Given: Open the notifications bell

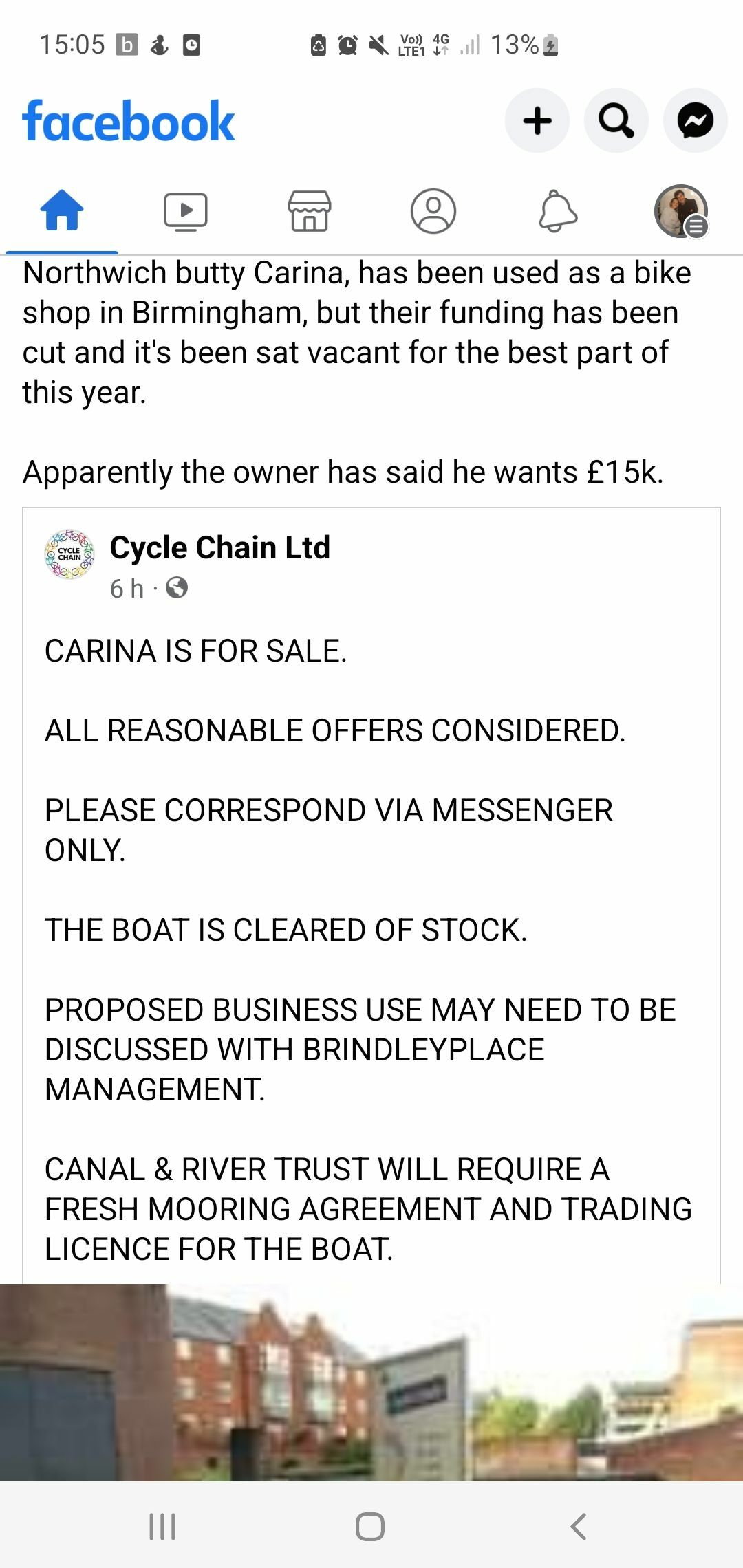Looking at the screenshot, I should point(557,210).
